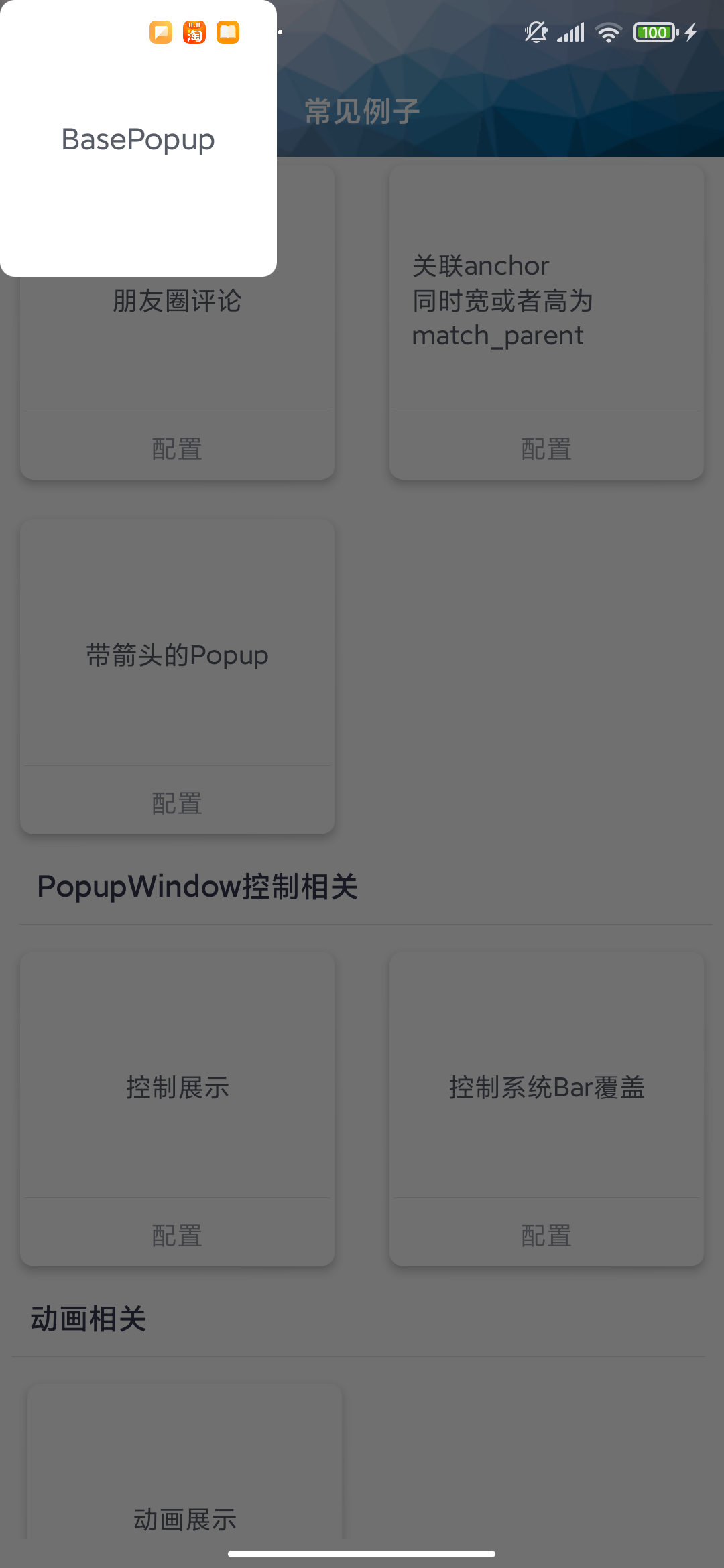Tap 配置 under the 关联anchor card
Screen dimensions: 724x1568
tap(546, 448)
